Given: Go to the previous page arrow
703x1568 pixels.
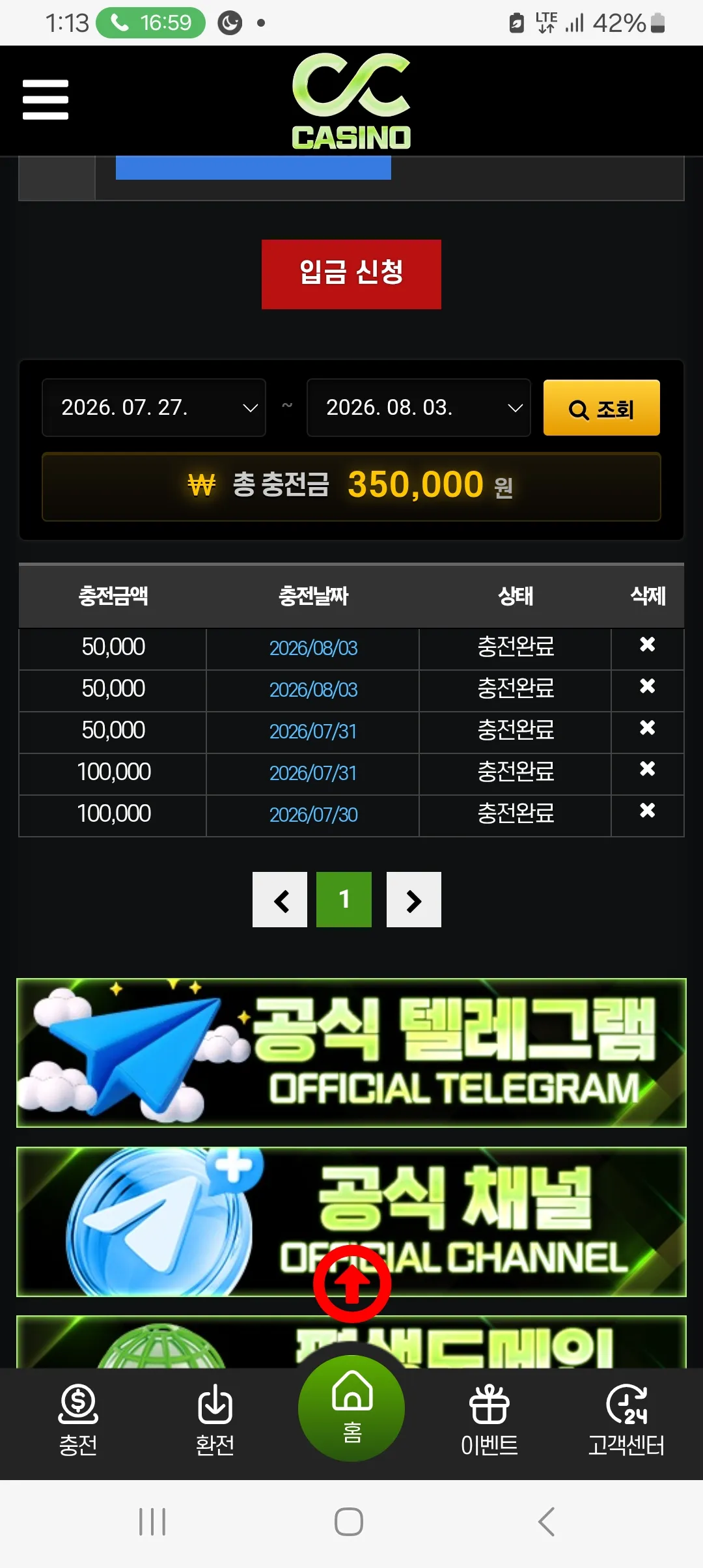Looking at the screenshot, I should [280, 900].
